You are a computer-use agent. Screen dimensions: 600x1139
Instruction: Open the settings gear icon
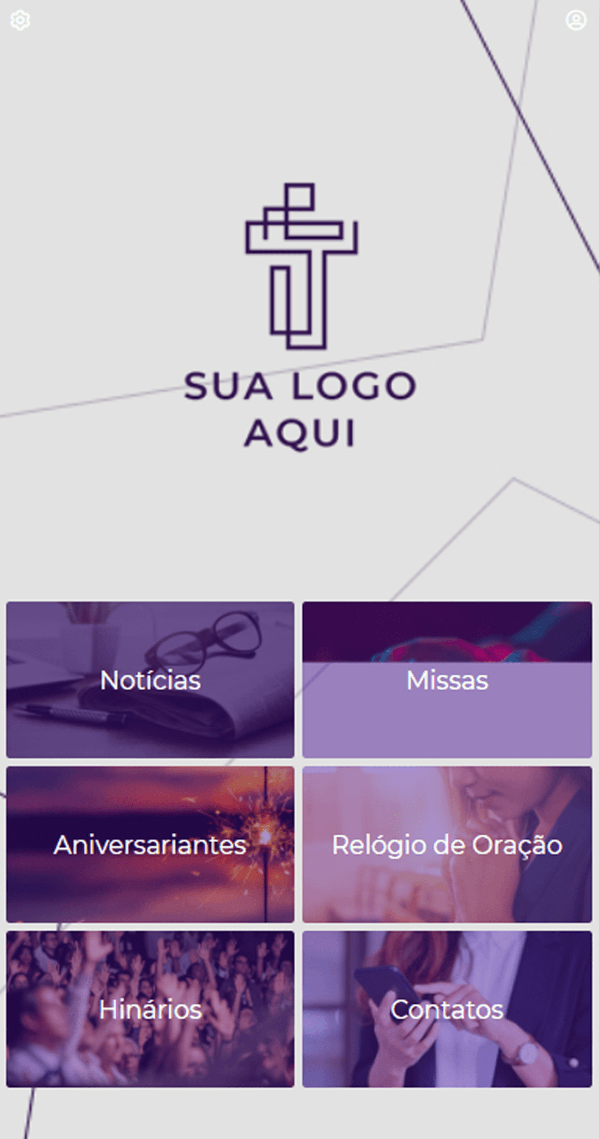pyautogui.click(x=20, y=20)
